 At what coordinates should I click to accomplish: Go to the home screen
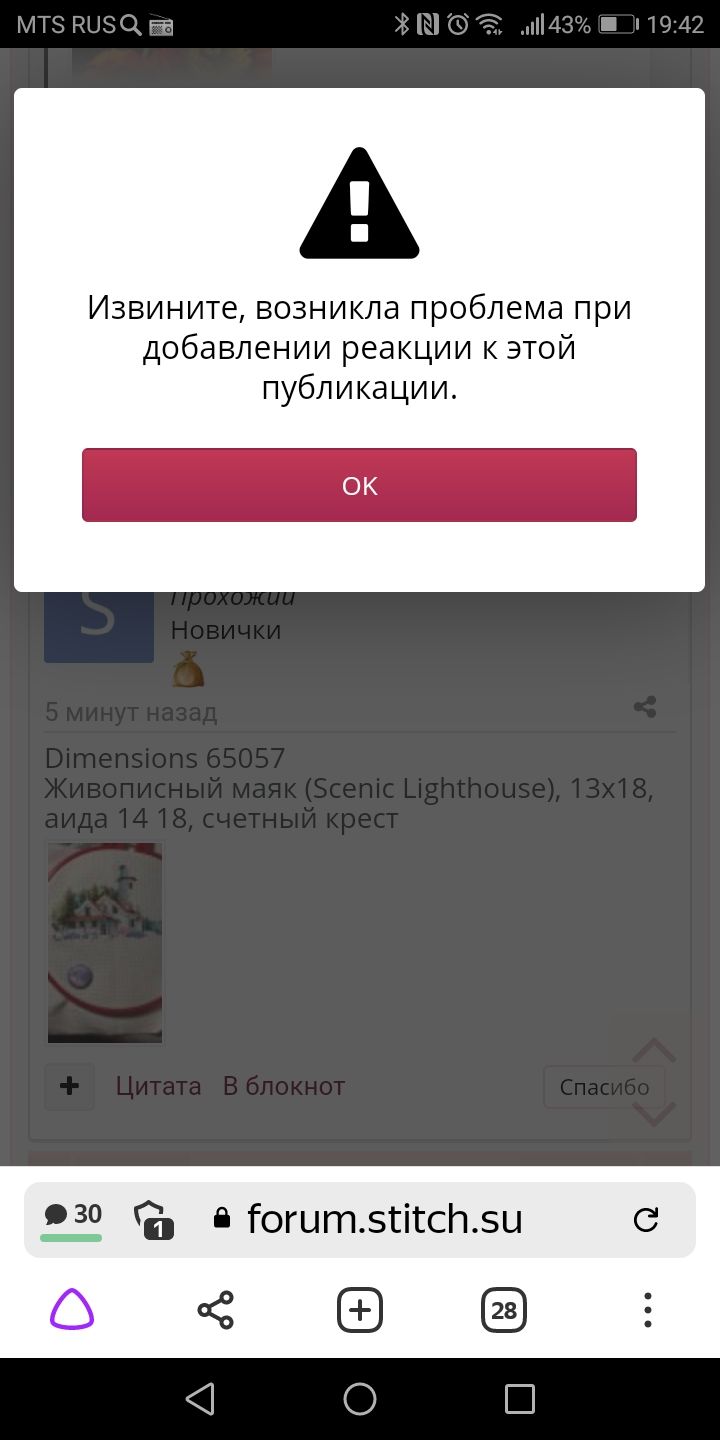[360, 1399]
